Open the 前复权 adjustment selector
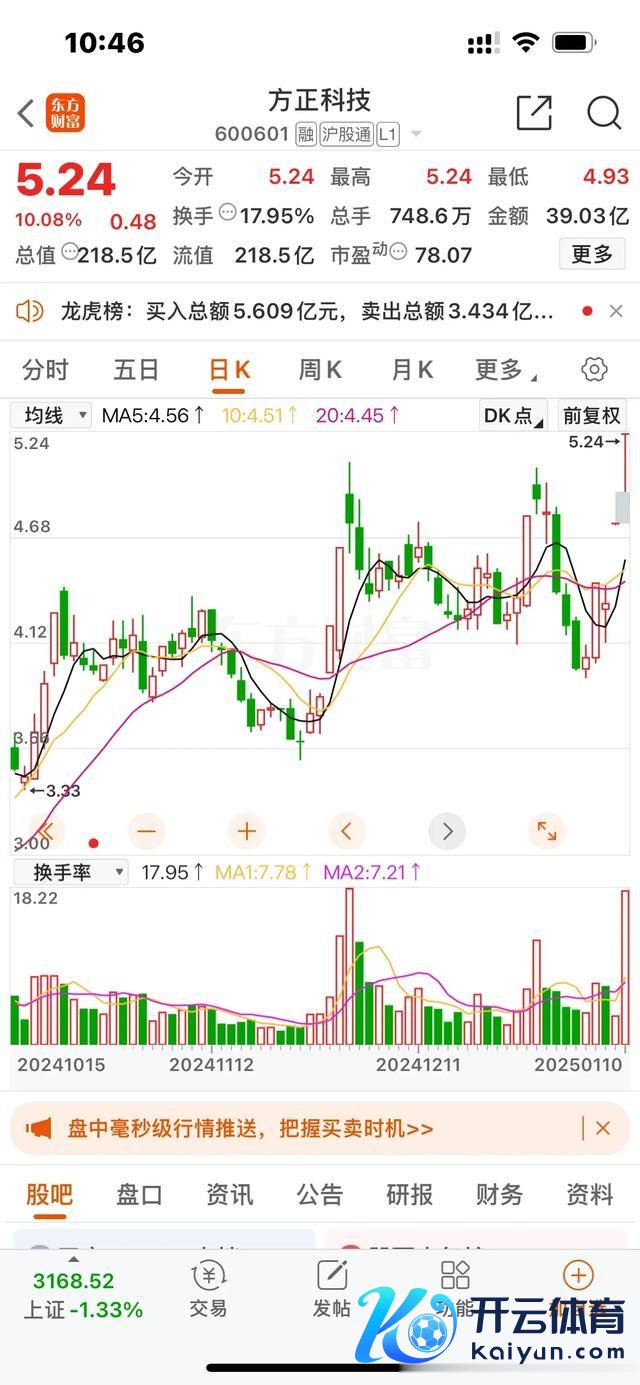The height and width of the screenshot is (1385, 640). tap(592, 415)
